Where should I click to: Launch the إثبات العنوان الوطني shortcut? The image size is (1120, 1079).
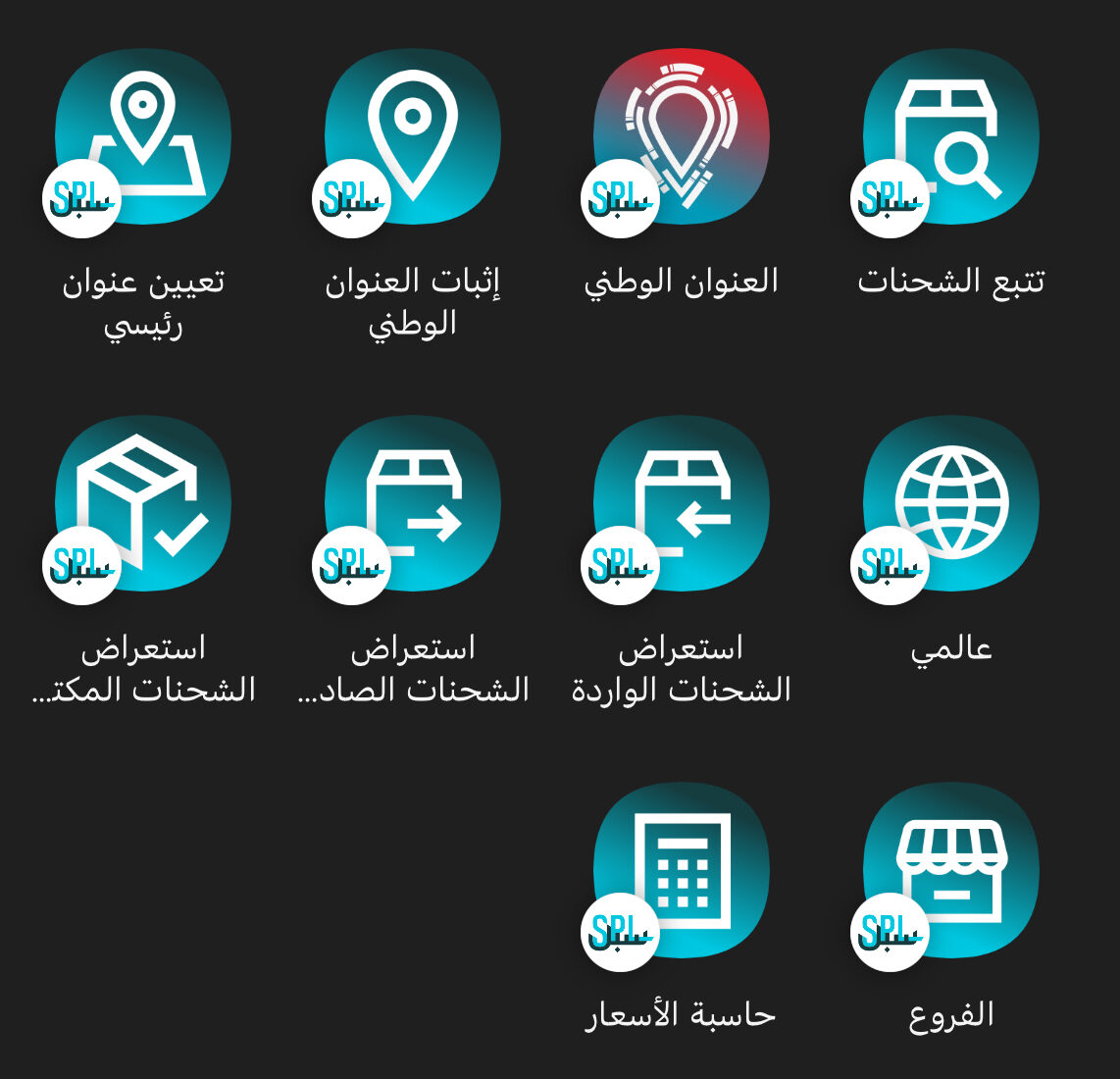coord(413,137)
